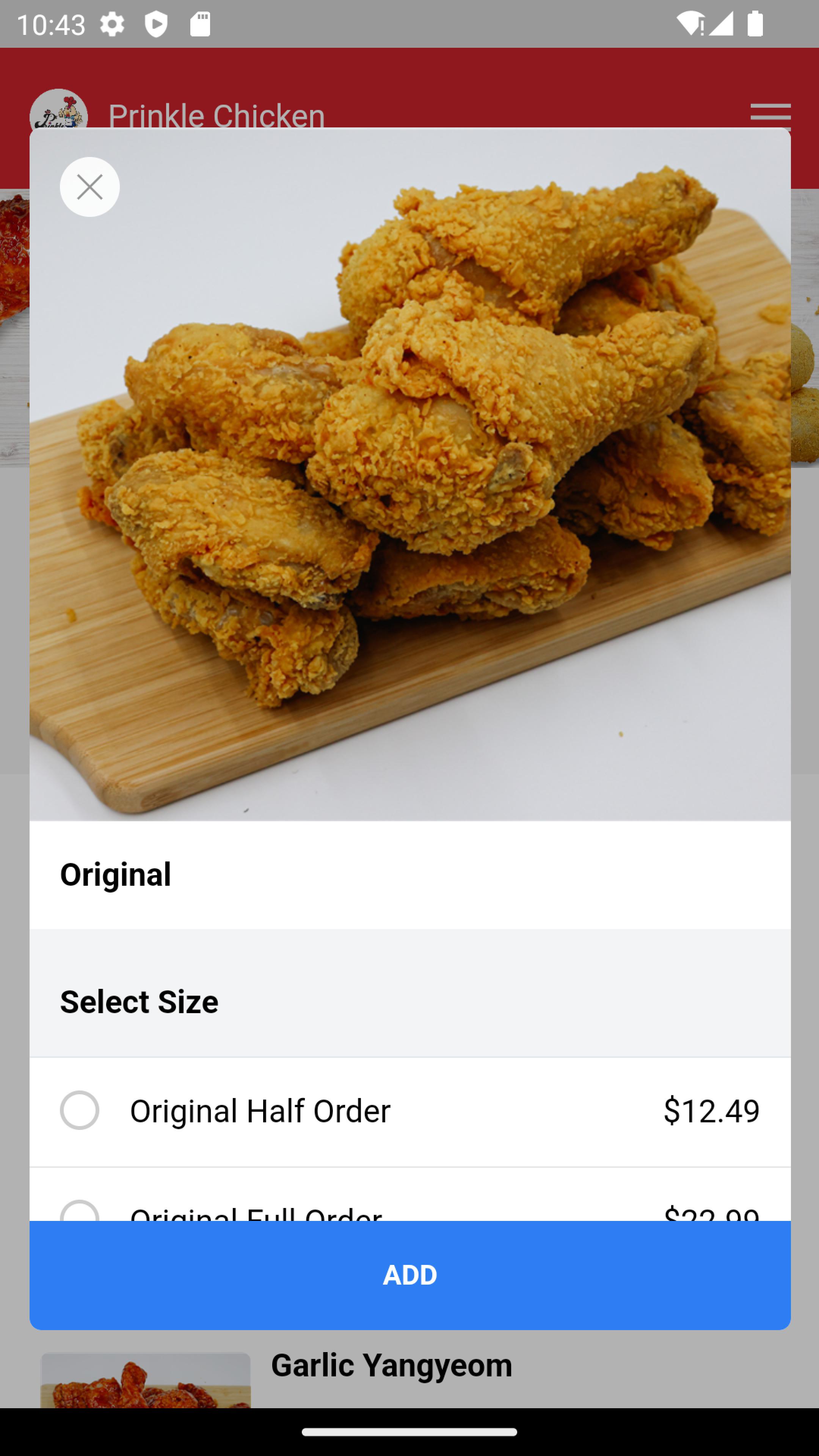Screen dimensions: 819x1456
Task: Tap the blue ADD button
Action: tap(410, 1274)
